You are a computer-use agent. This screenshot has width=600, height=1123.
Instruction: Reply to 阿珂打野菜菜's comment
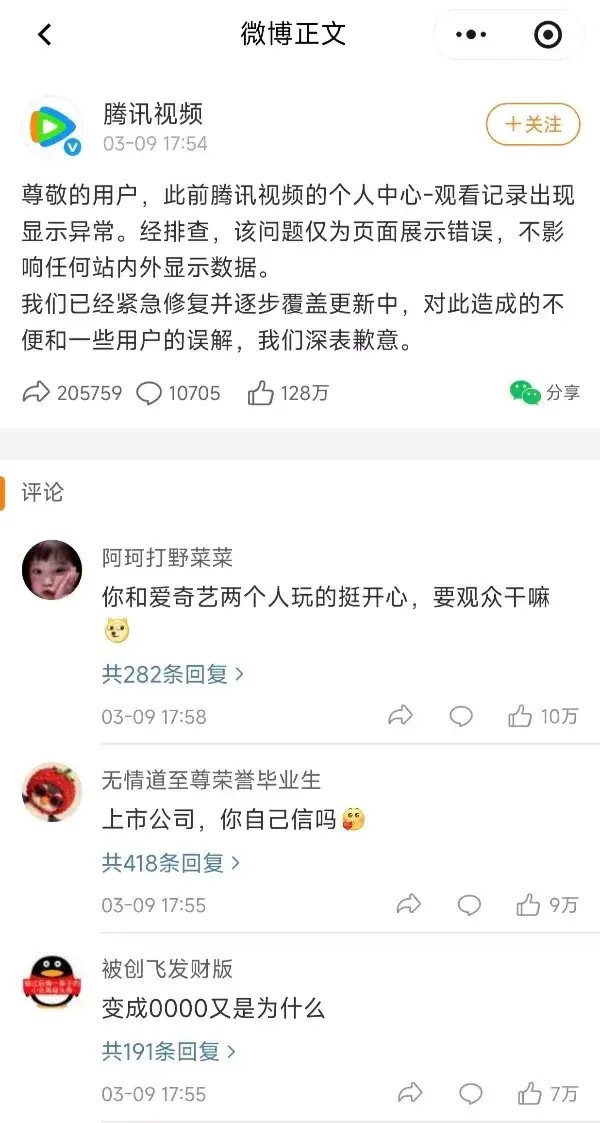[x=461, y=716]
